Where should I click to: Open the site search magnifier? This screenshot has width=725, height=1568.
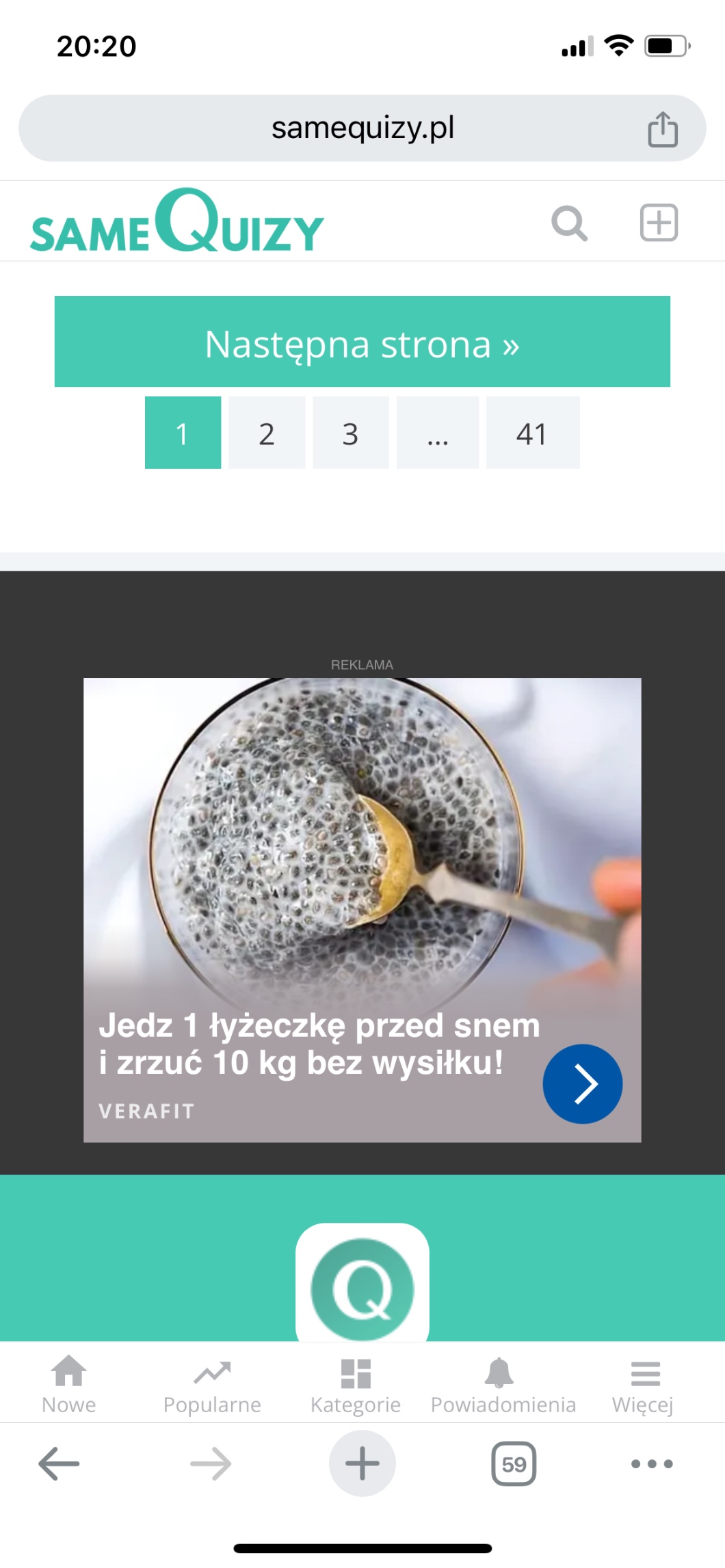569,223
